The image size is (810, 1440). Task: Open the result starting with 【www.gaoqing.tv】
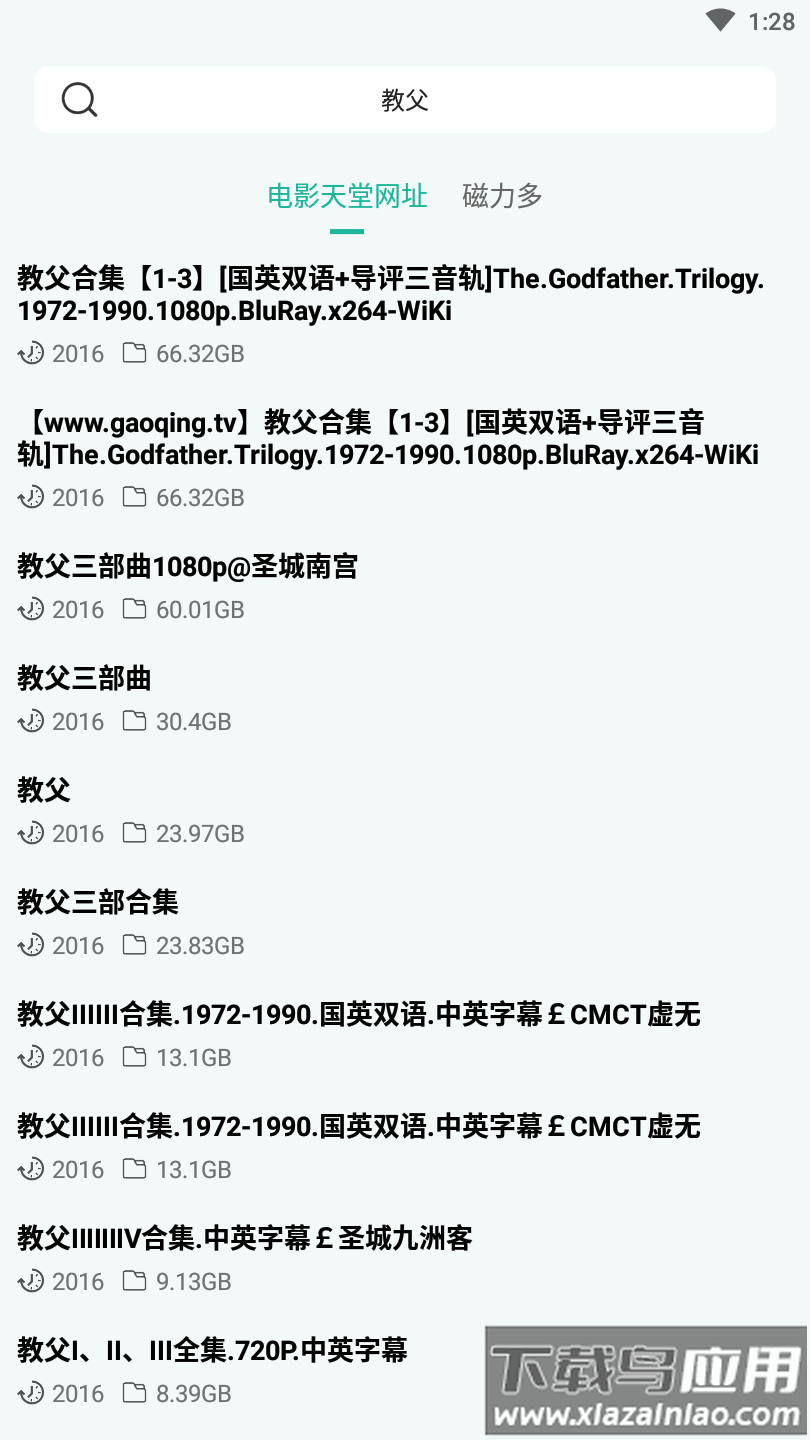(390, 439)
